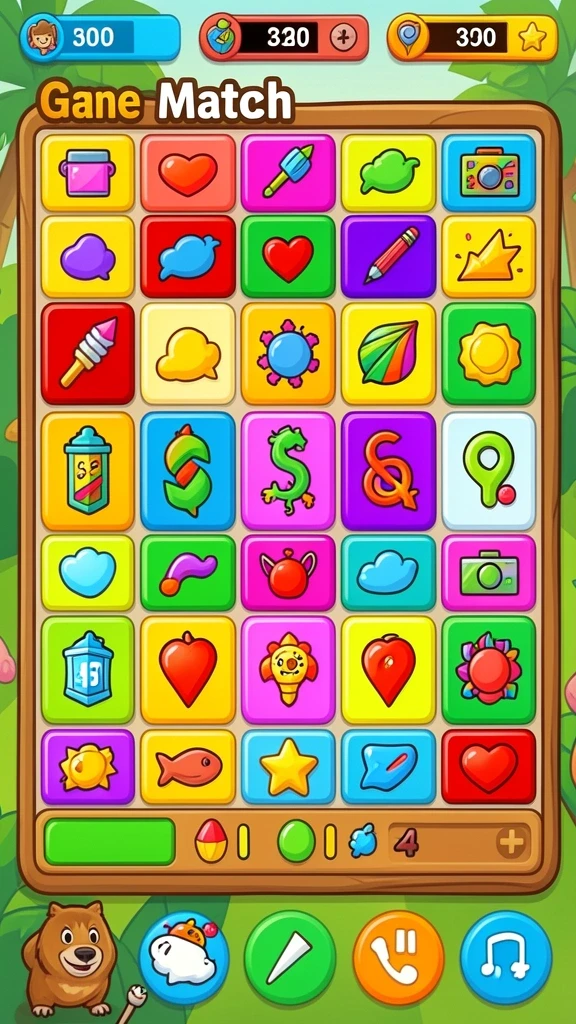
Task: Use the red and yellow egg booster
Action: (212, 840)
